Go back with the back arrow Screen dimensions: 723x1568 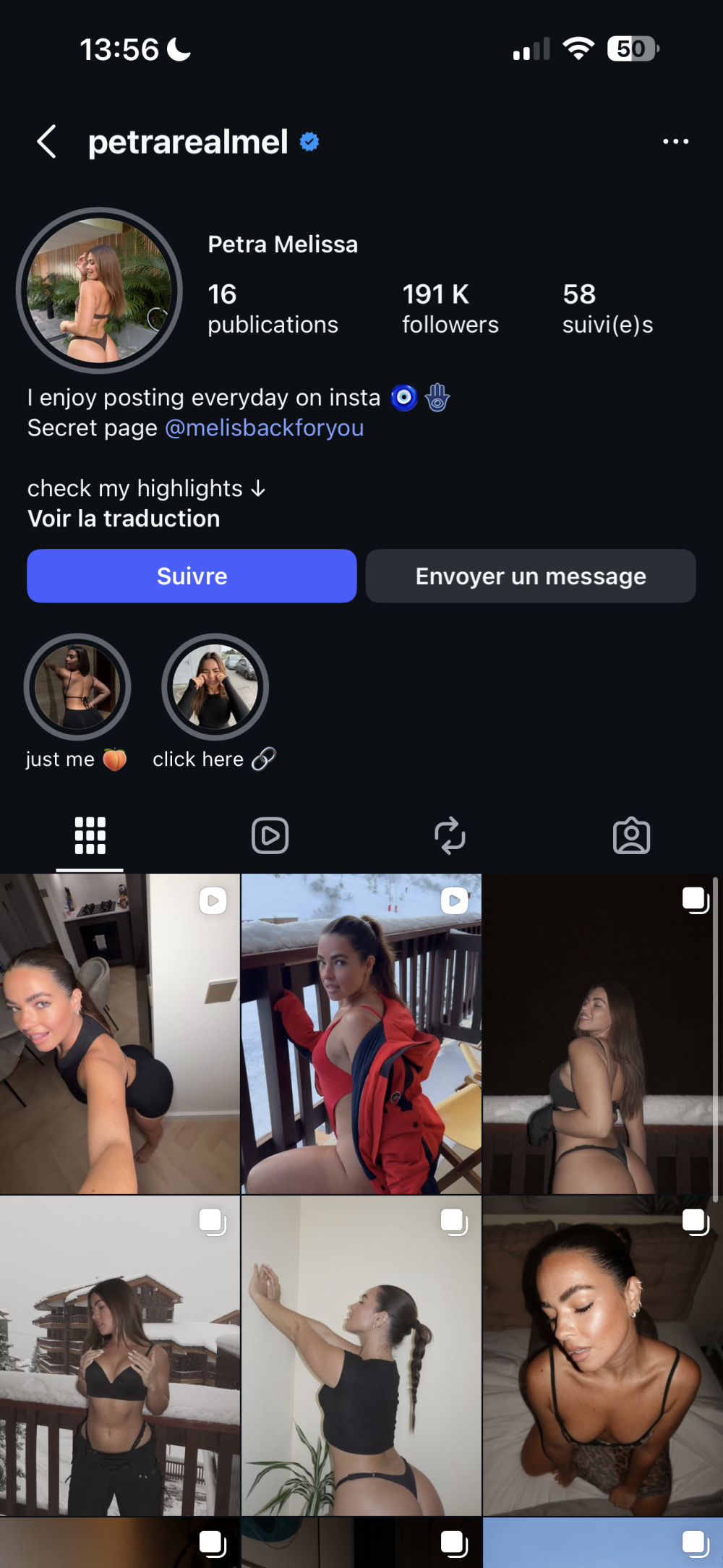47,141
